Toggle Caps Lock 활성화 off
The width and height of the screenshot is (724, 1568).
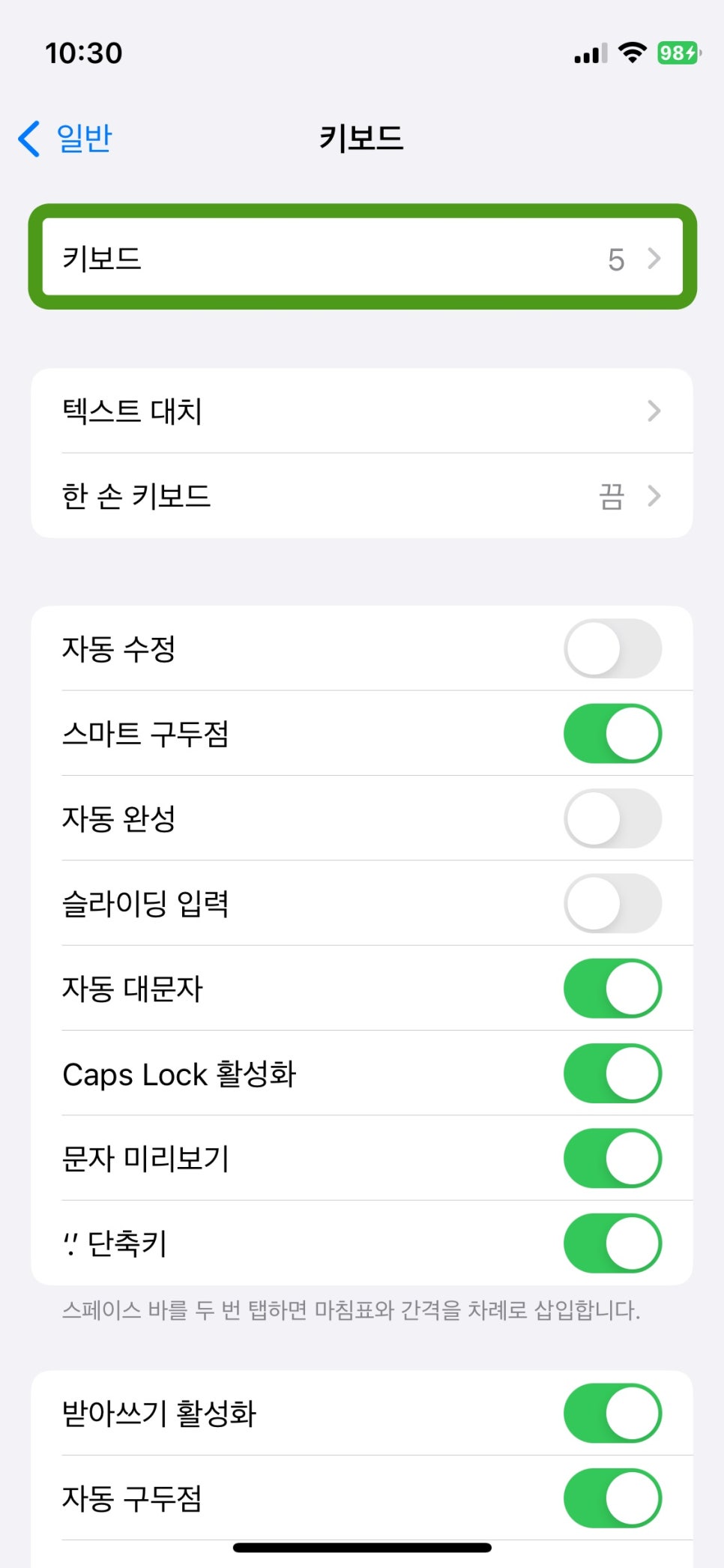pos(612,1073)
